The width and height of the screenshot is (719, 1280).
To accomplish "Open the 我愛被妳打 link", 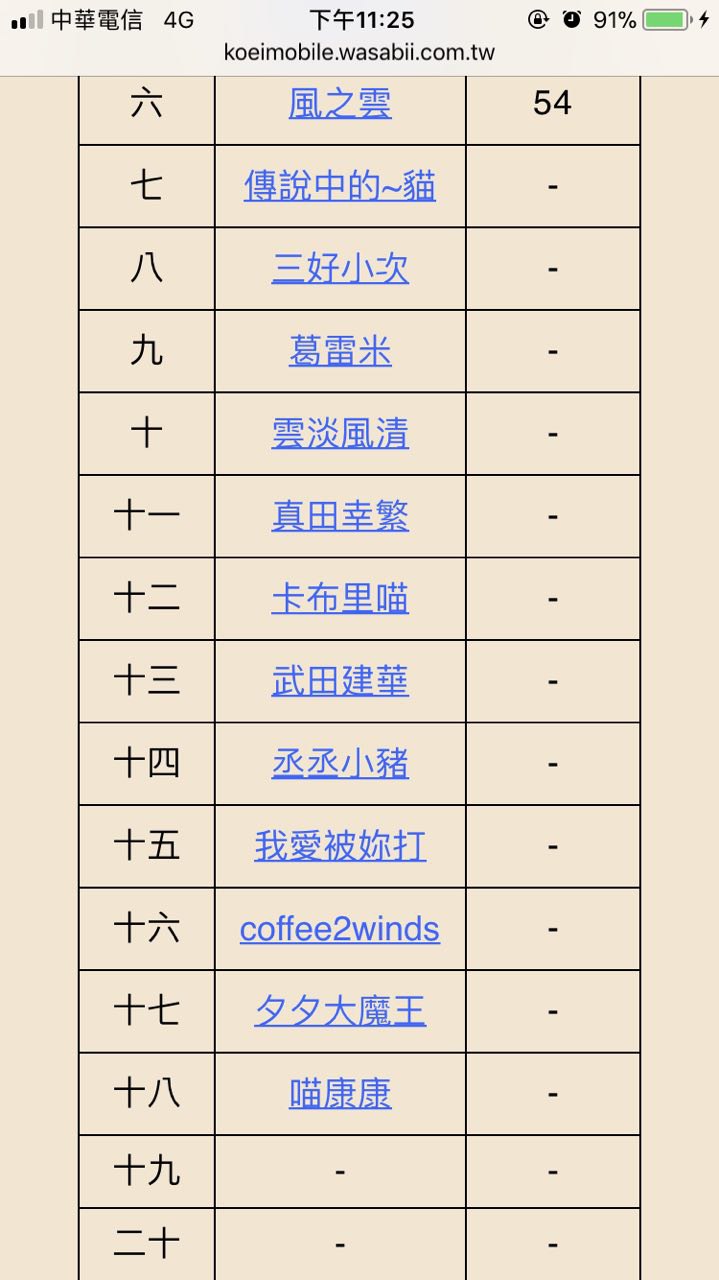I will coord(340,846).
